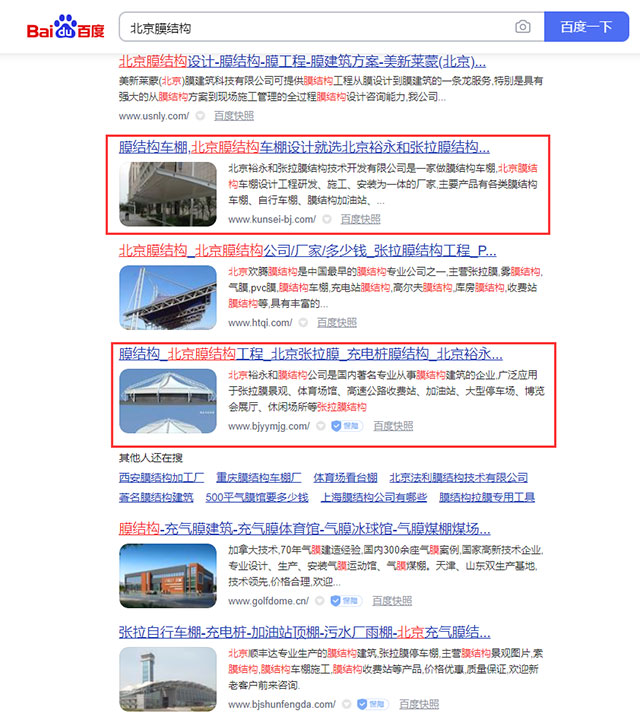Image resolution: width=640 pixels, height=723 pixels.
Task: Open 百度快照 for www.kunsei-bj.com
Action: tap(360, 219)
